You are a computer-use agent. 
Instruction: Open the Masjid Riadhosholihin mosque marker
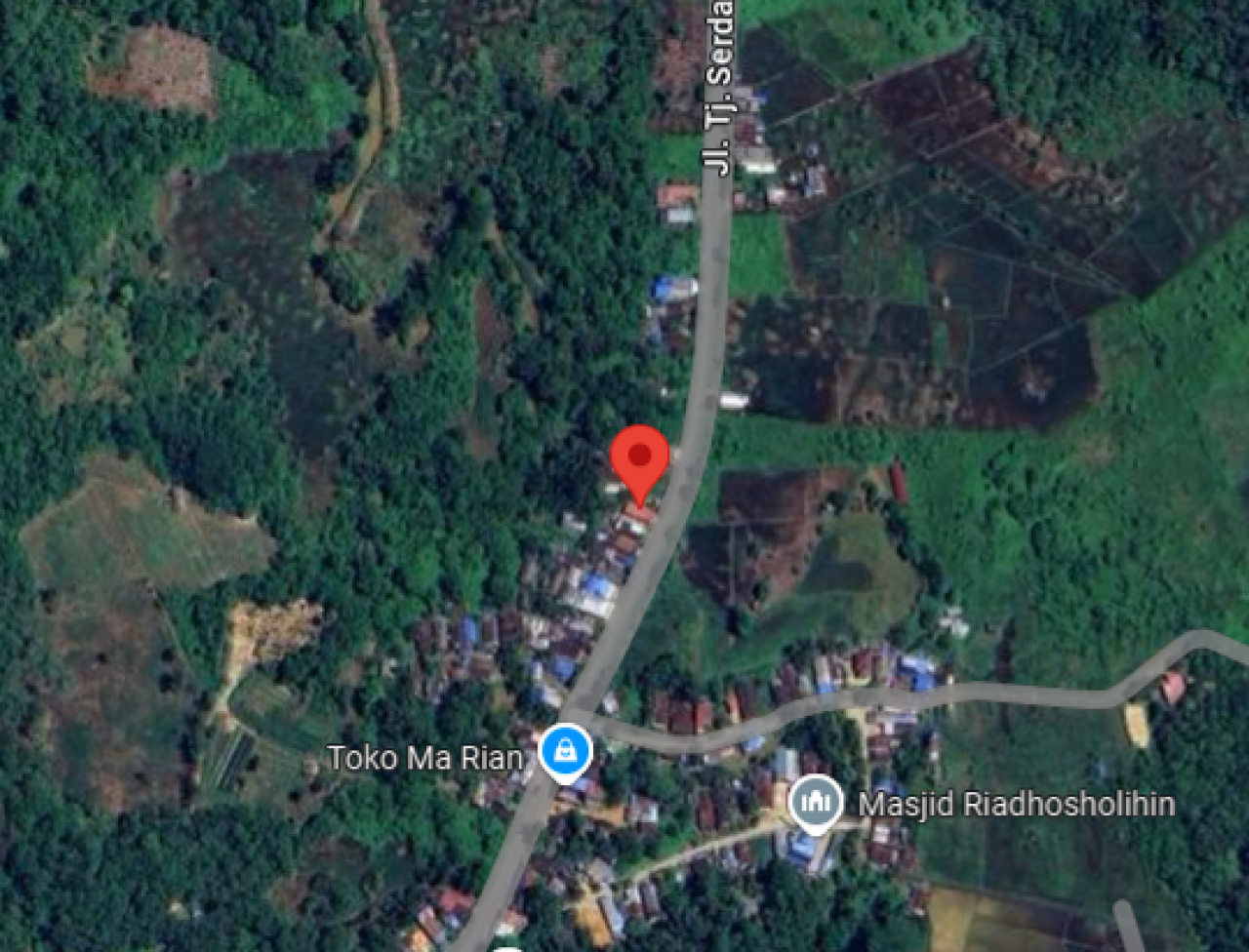(816, 803)
